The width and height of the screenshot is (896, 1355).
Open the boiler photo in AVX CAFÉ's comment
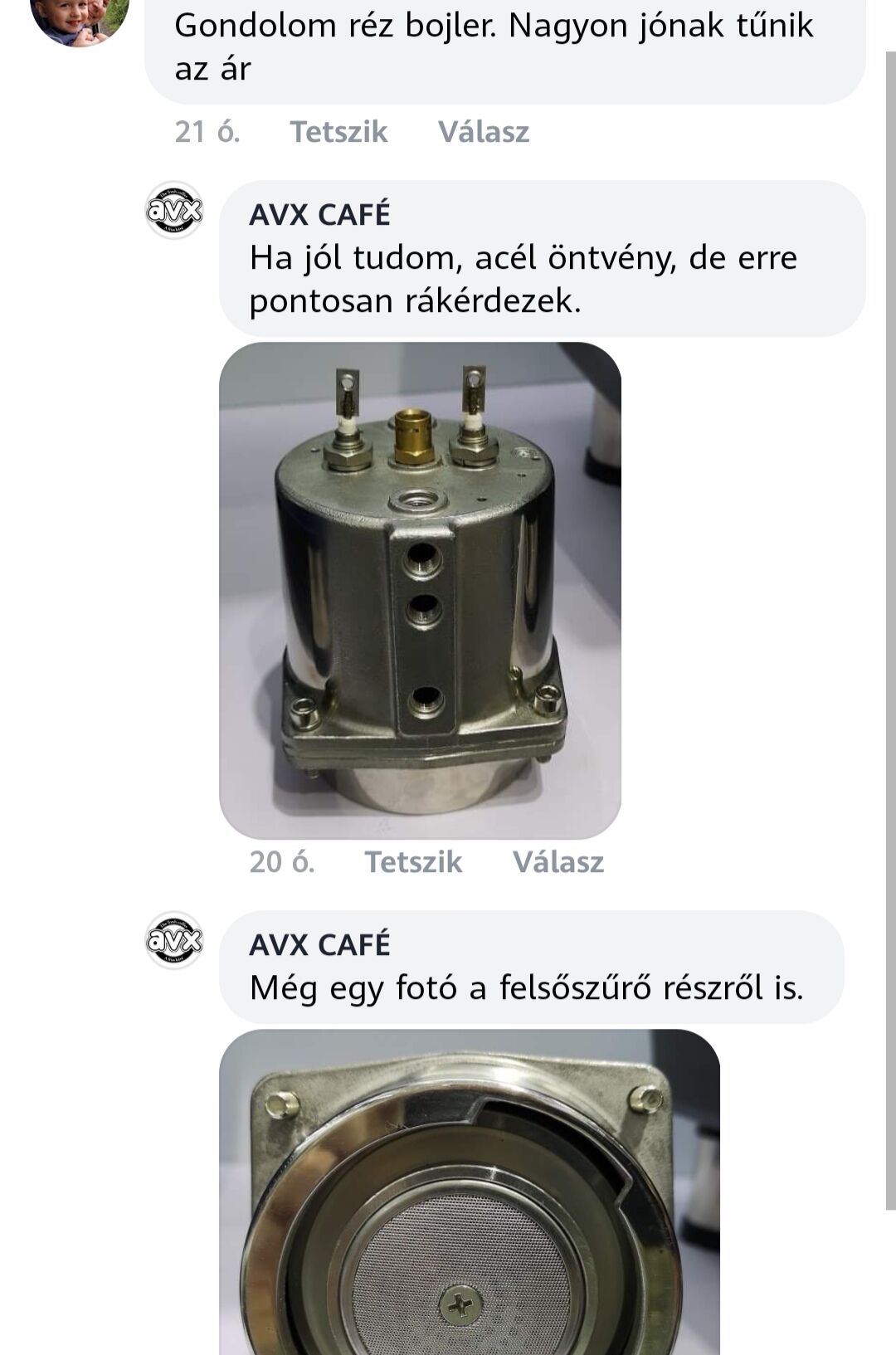(x=420, y=590)
